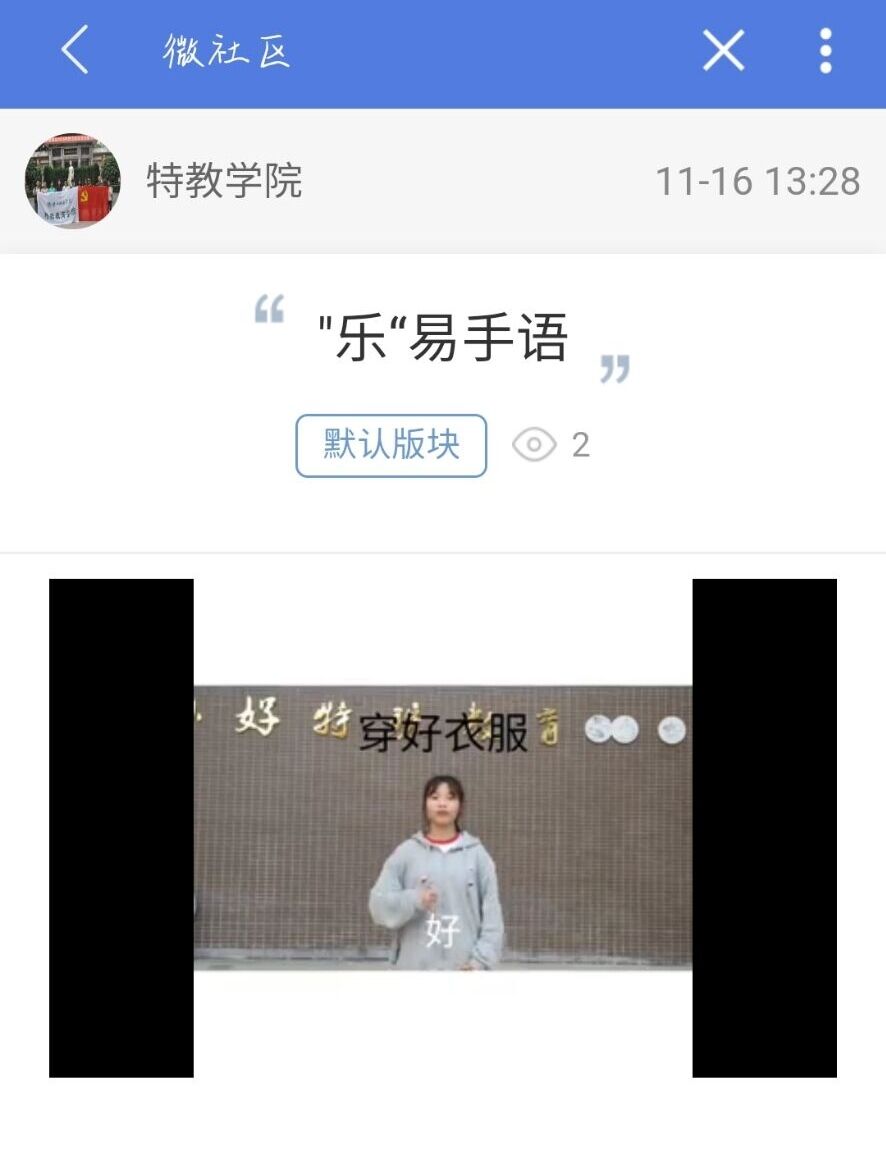Open the 穿好衣服 sign language video

tap(442, 827)
